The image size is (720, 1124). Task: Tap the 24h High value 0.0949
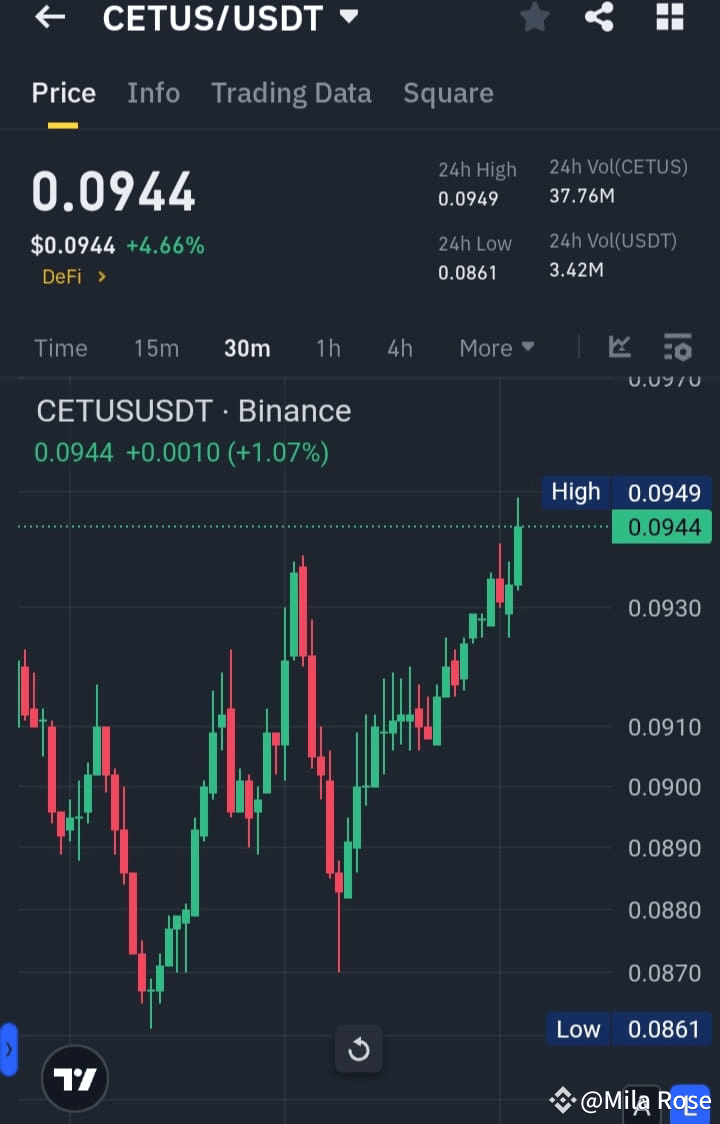click(469, 198)
